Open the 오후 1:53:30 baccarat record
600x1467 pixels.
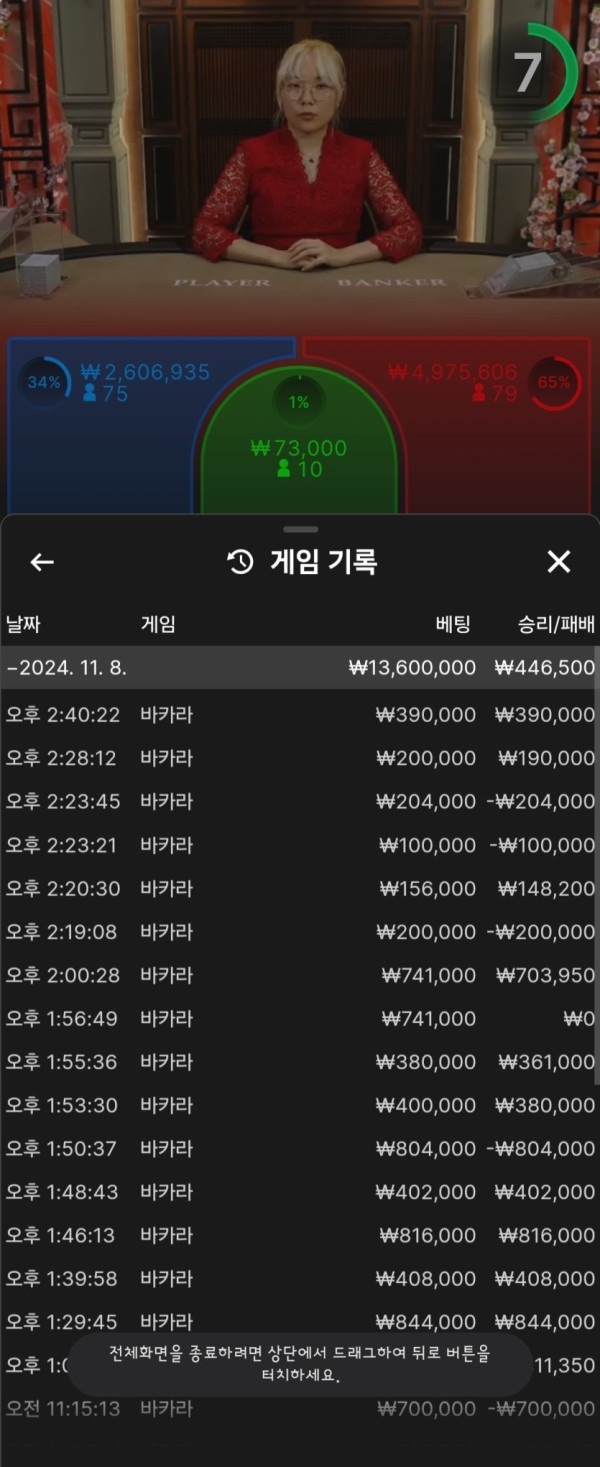click(x=300, y=1105)
